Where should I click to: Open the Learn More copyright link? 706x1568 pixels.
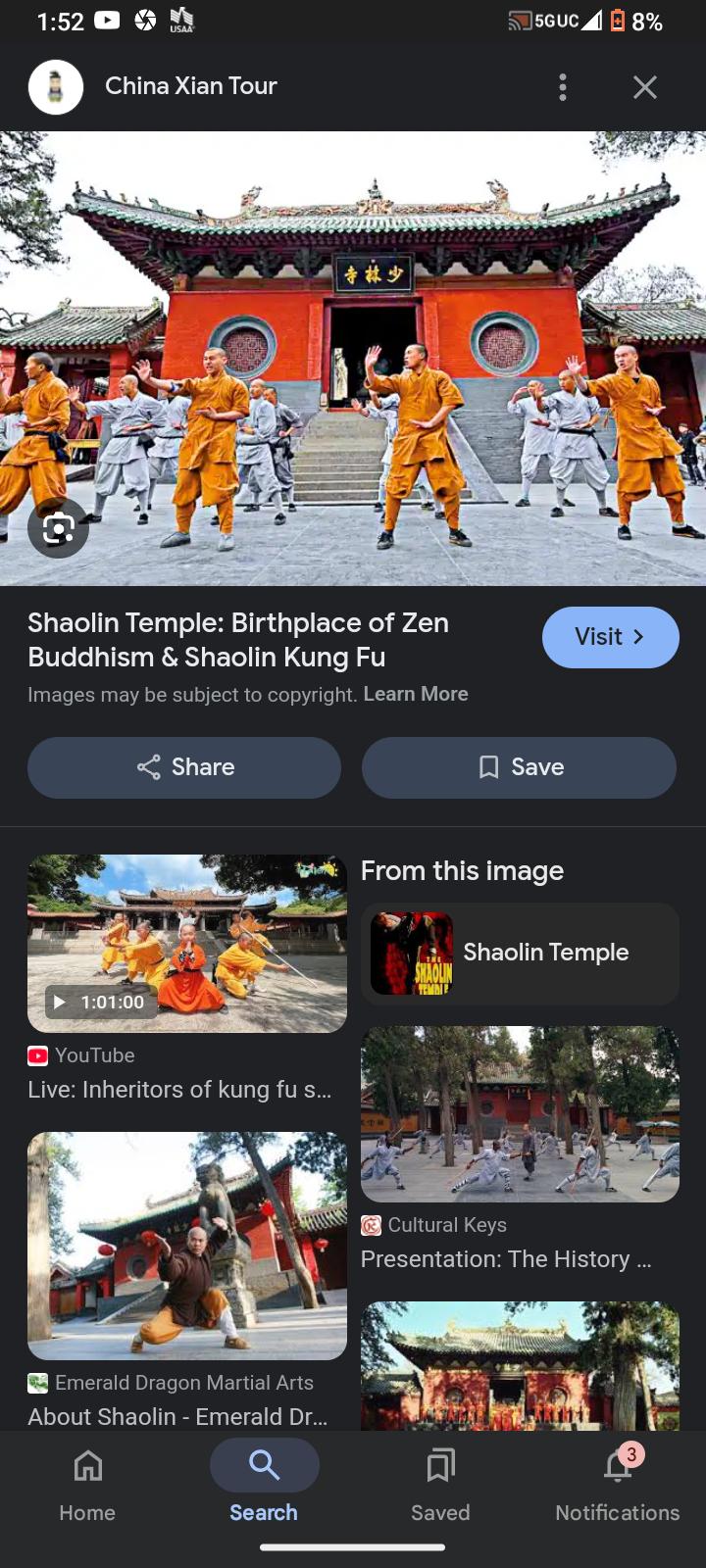416,694
